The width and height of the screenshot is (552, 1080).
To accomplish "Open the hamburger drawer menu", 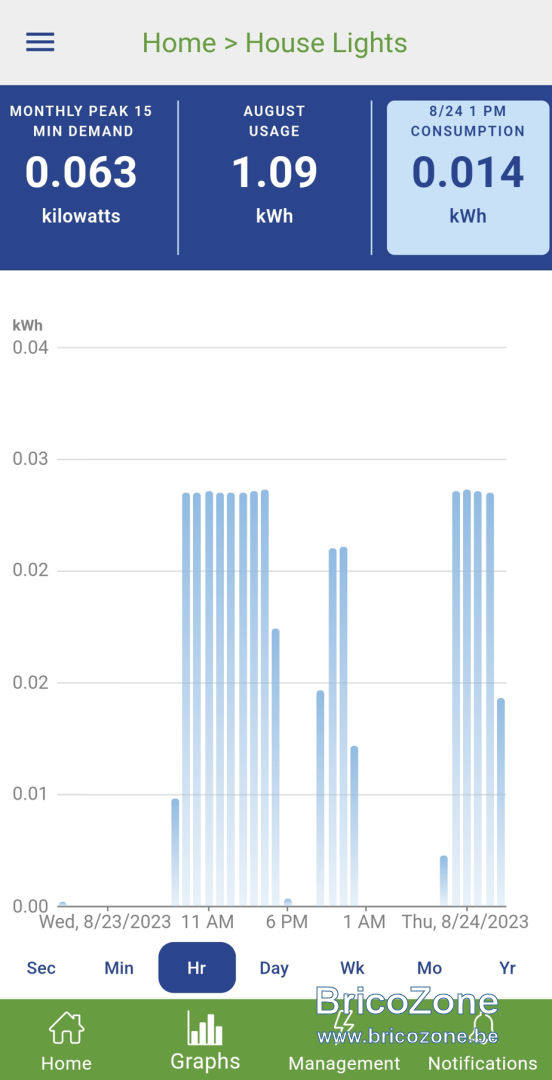I will (40, 42).
